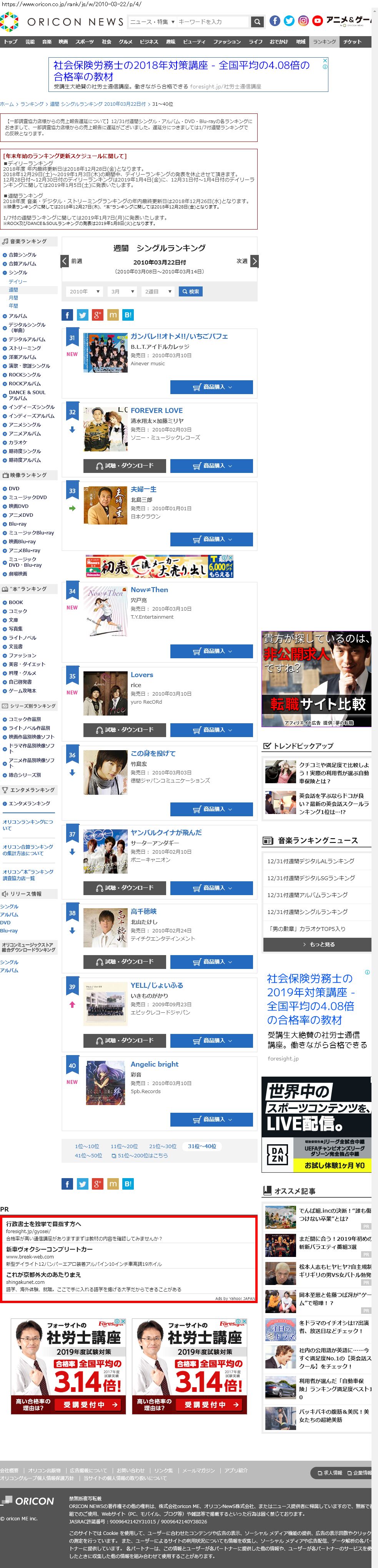Go to ranking page 1位〜10位
Viewport: 378px width, 1568px height.
87,1146
